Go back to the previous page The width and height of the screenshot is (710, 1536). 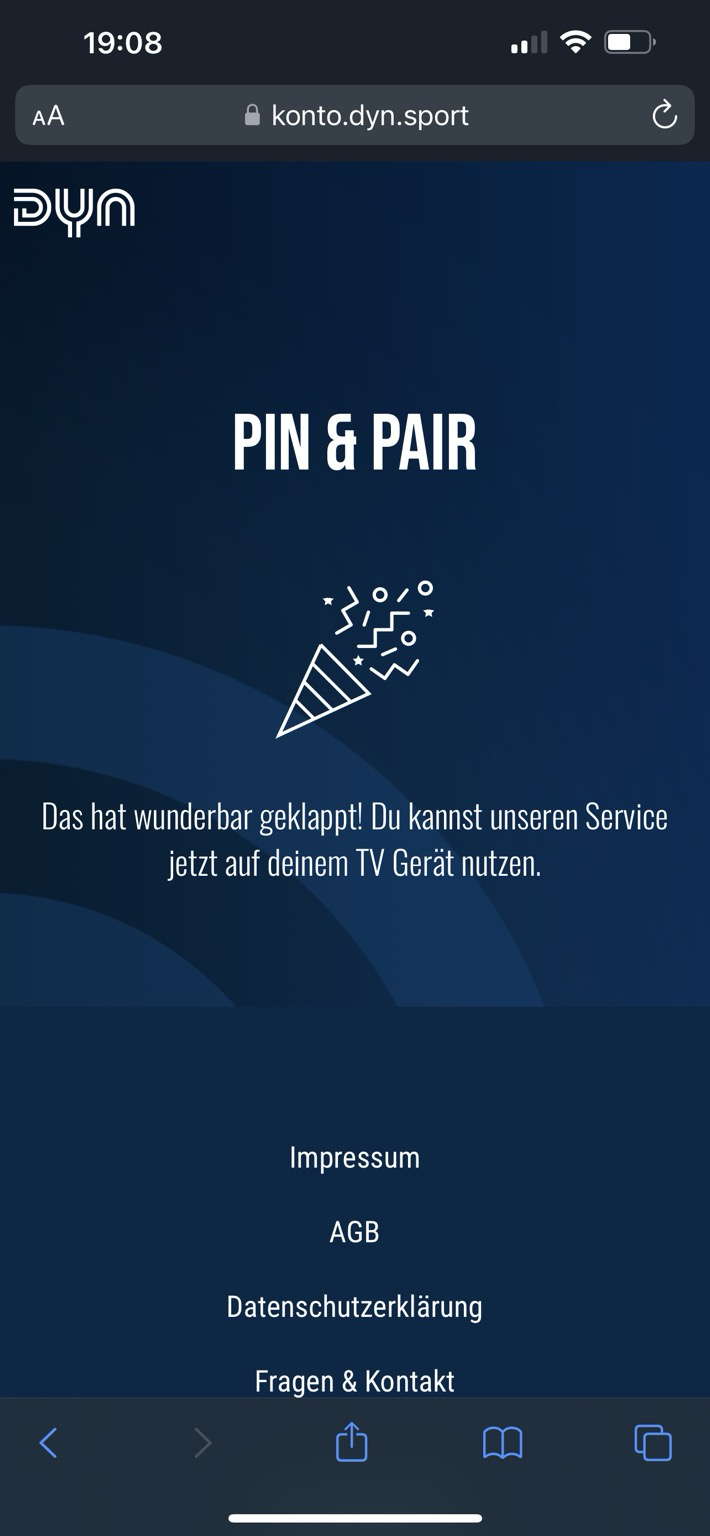[x=48, y=1443]
